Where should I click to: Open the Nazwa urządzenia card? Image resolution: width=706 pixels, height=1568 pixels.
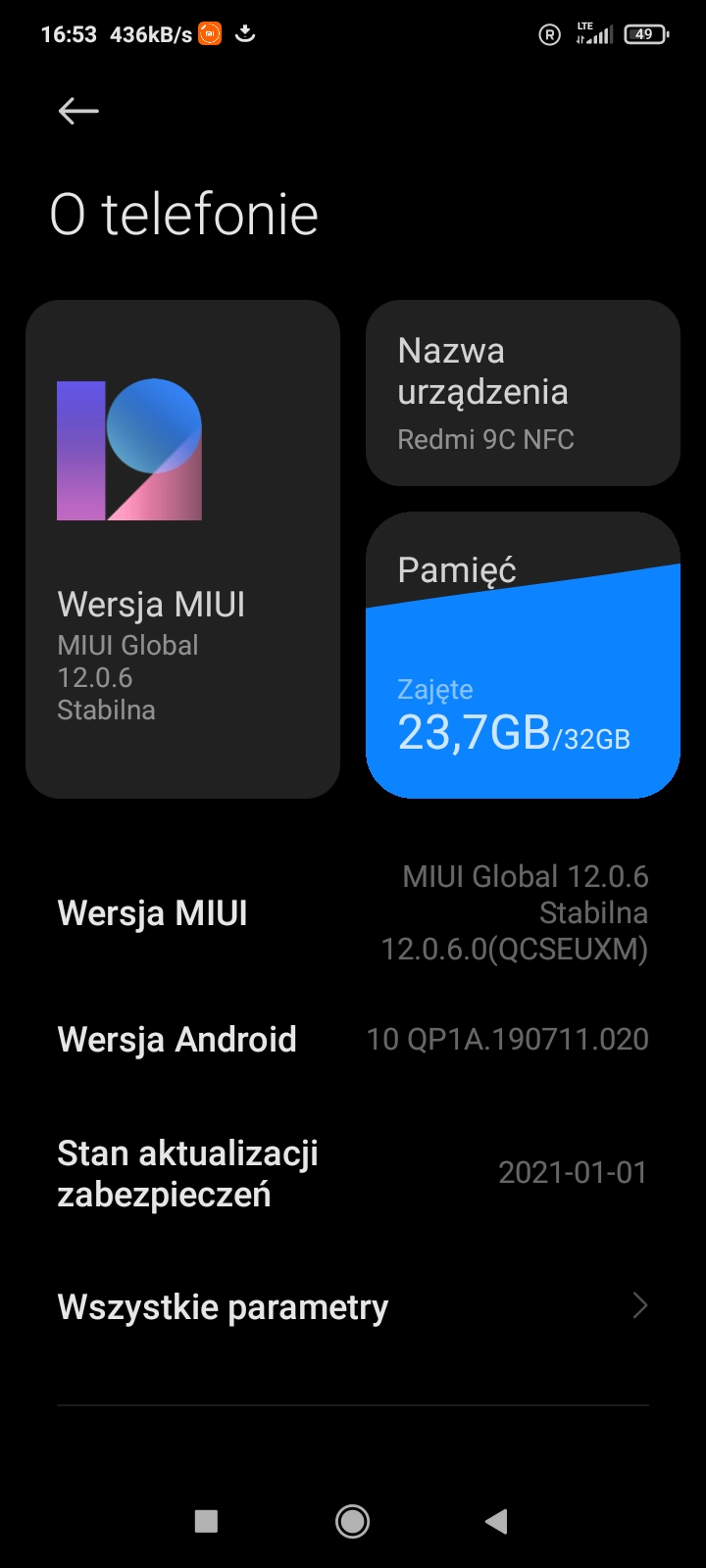pos(523,393)
